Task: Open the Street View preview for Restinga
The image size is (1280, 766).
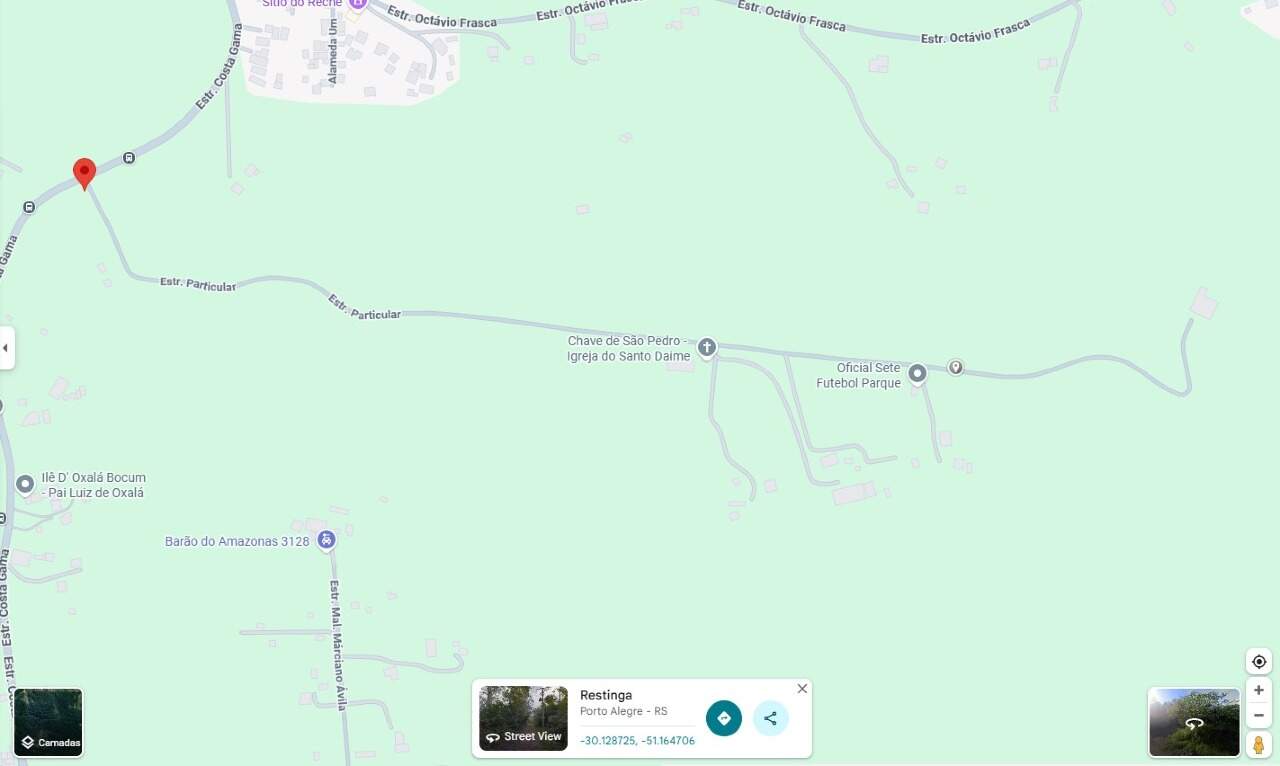Action: [523, 718]
